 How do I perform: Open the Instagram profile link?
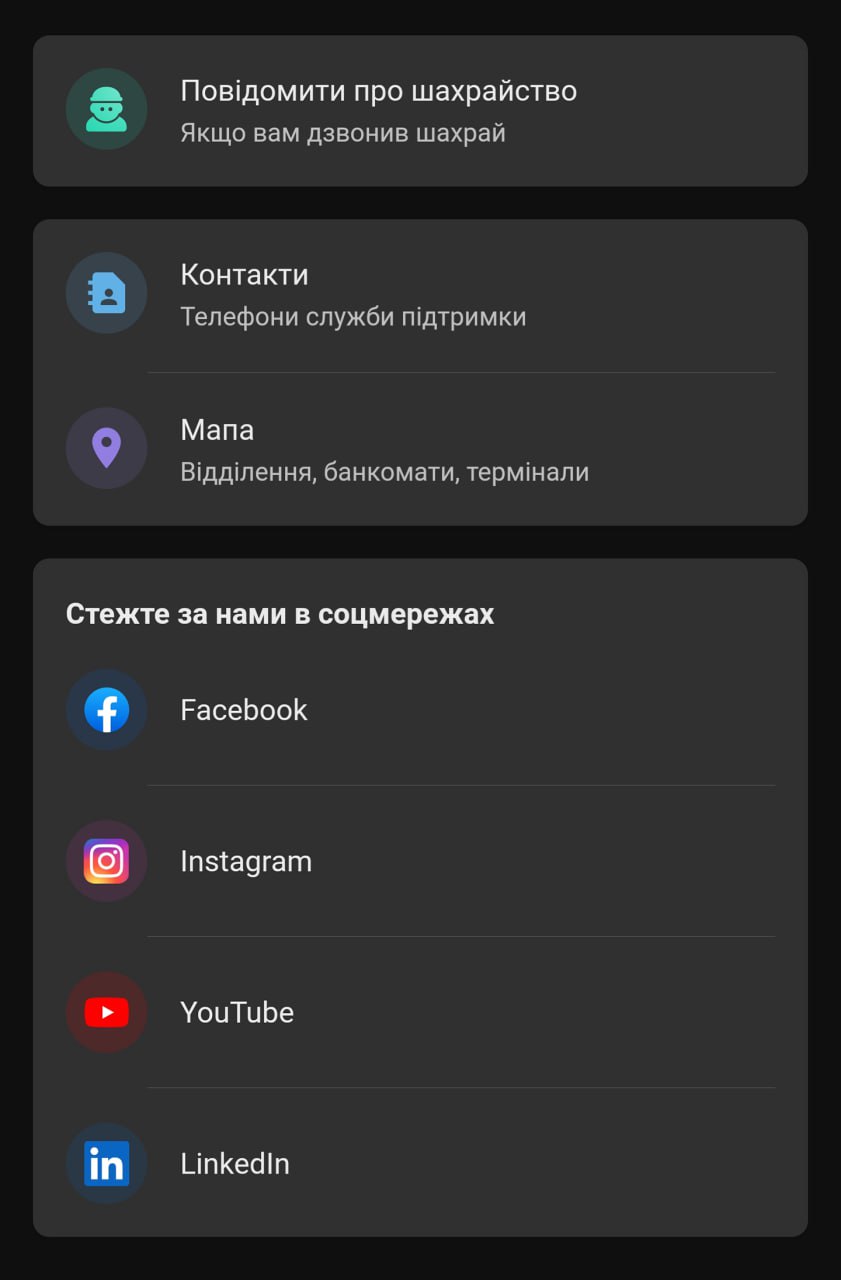click(x=420, y=861)
